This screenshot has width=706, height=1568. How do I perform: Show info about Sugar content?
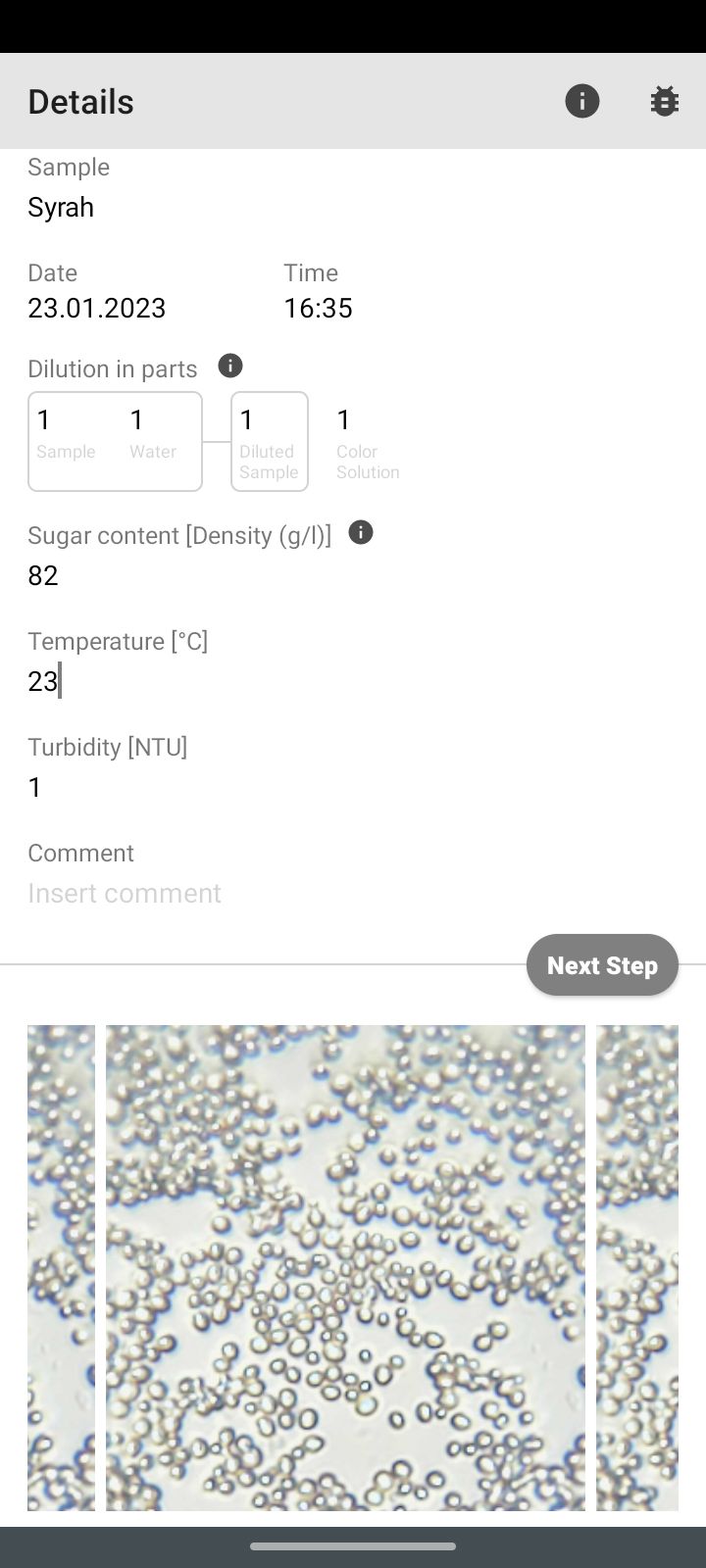[361, 532]
